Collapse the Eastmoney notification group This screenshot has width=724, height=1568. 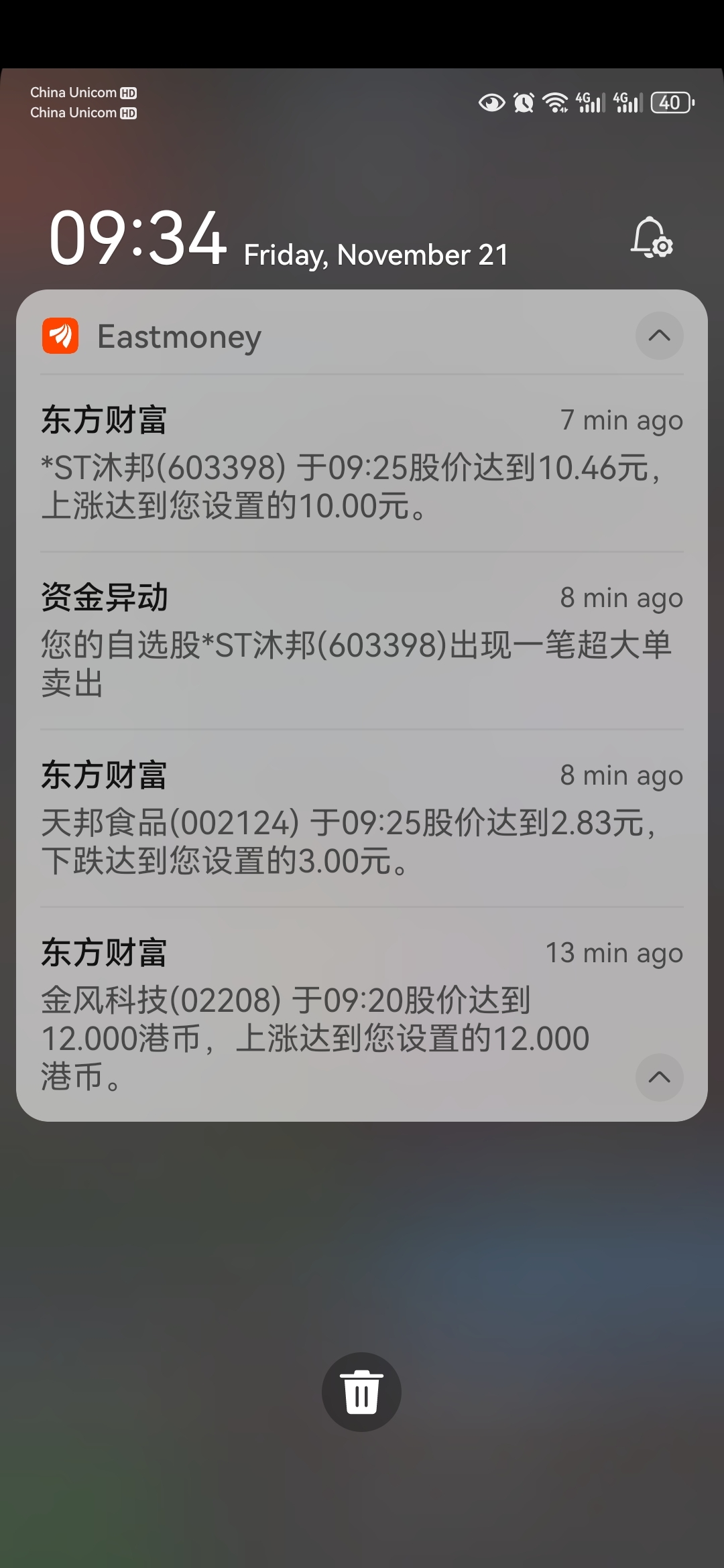coord(659,336)
